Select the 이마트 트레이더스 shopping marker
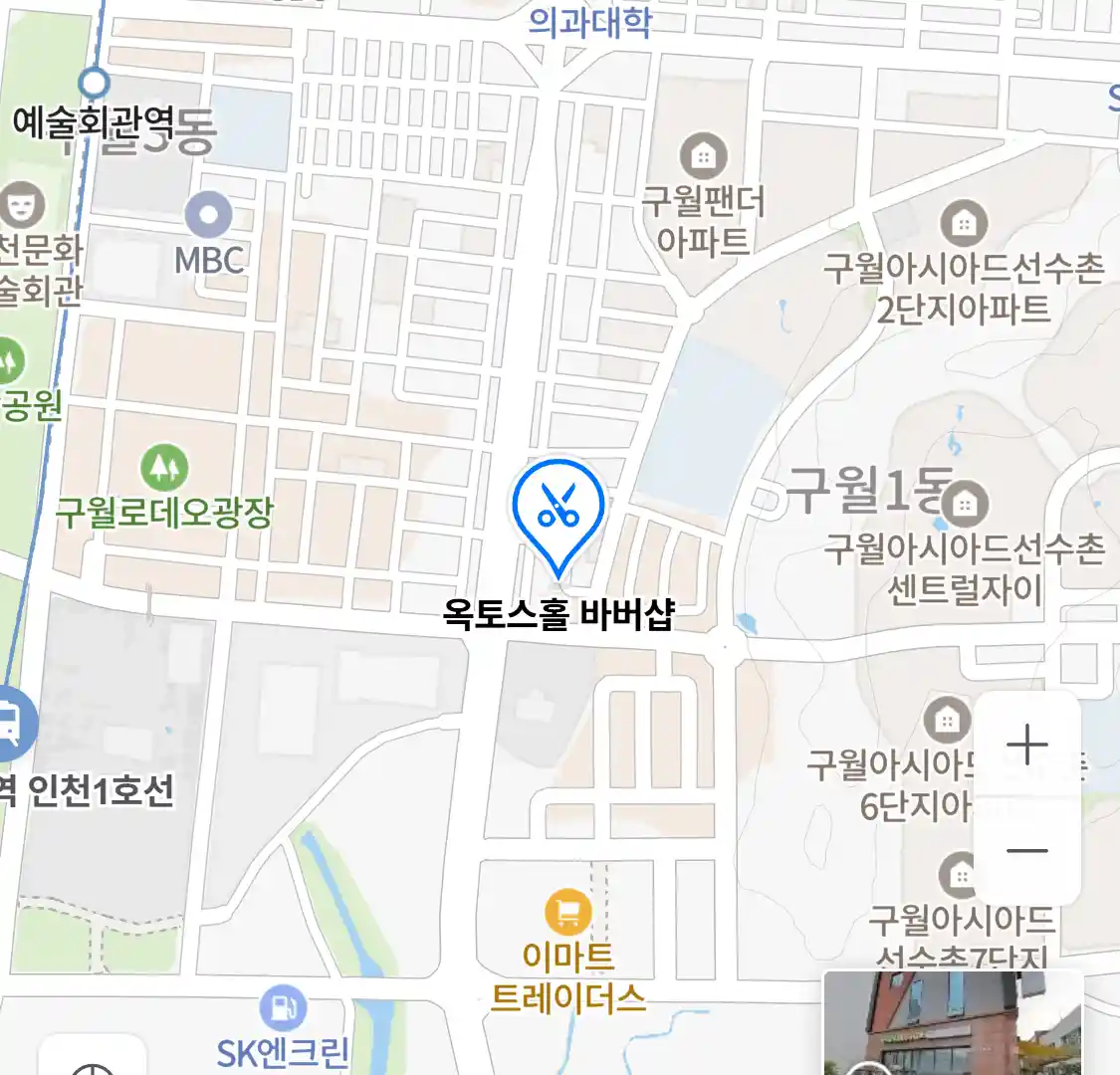 click(567, 912)
